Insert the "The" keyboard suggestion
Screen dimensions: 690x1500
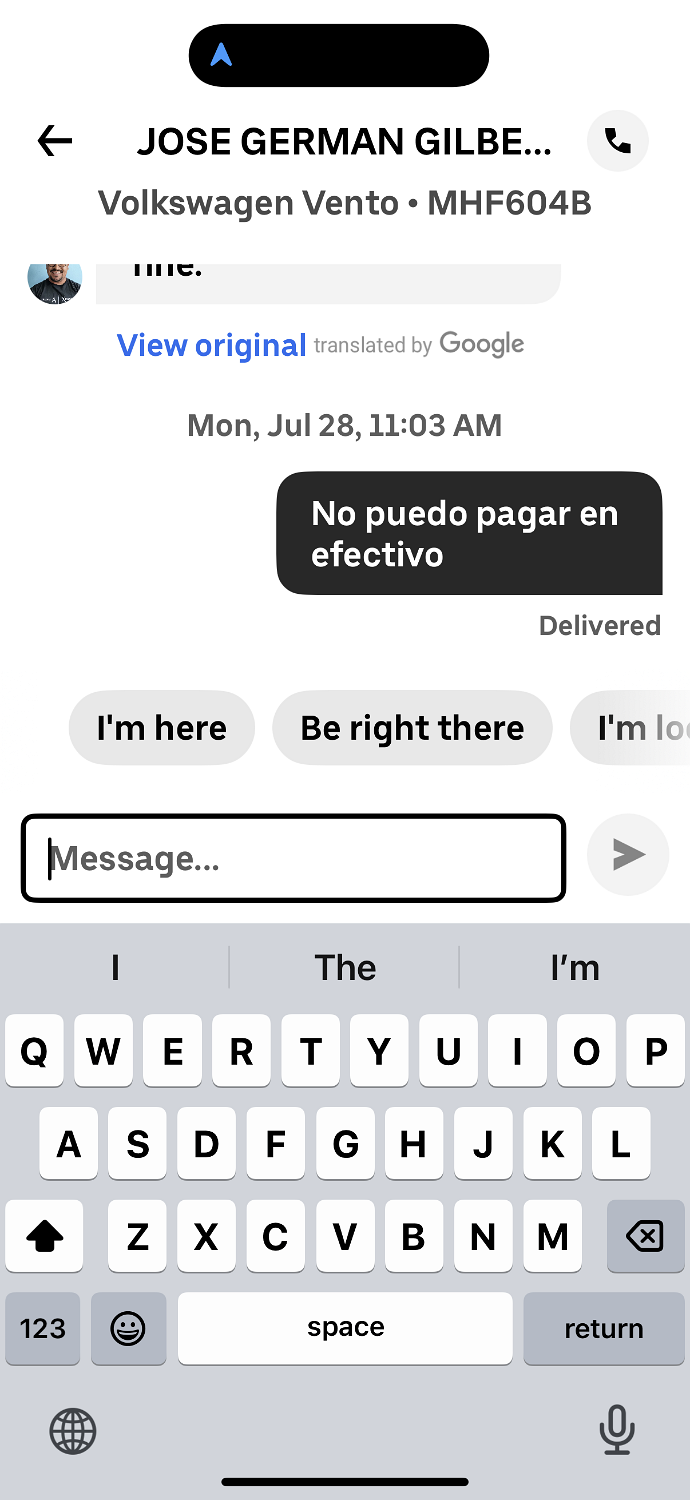(345, 967)
